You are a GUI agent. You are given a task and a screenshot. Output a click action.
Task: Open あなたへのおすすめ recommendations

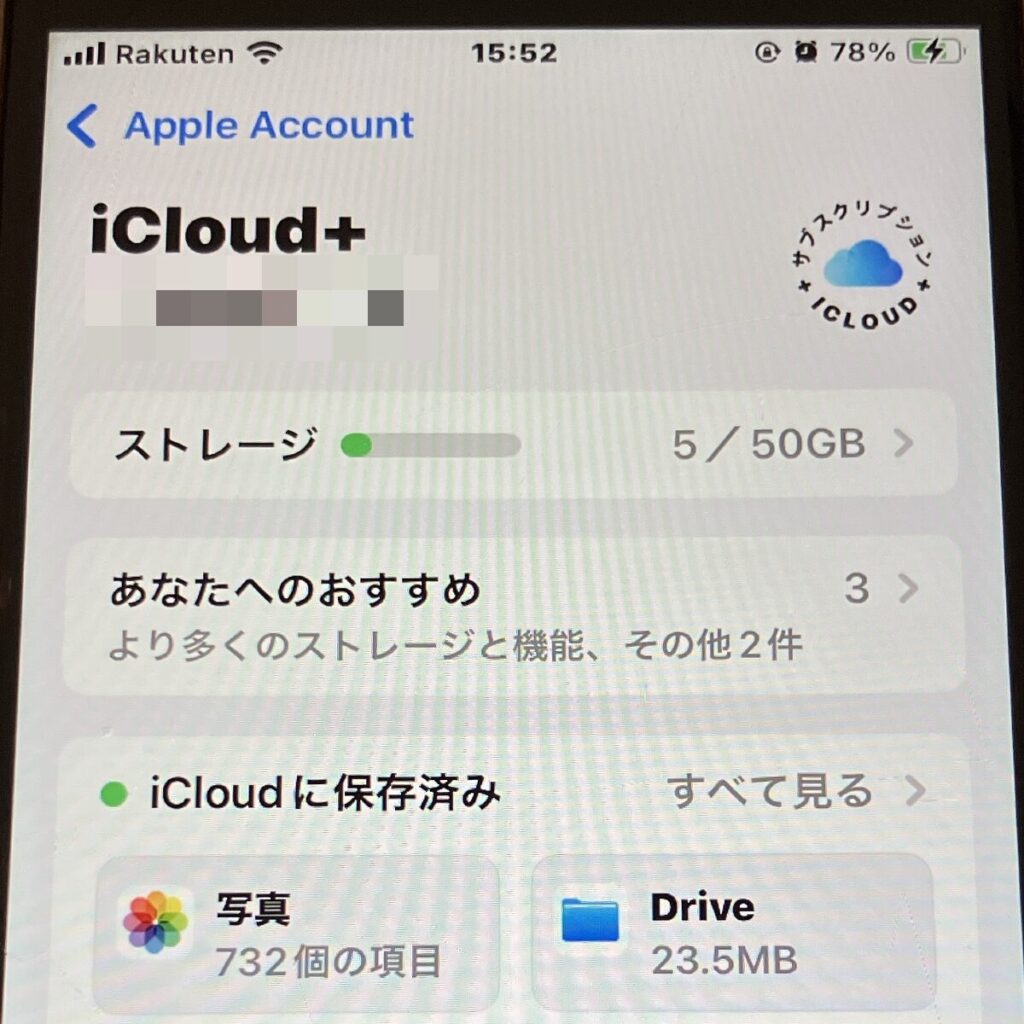tap(512, 615)
